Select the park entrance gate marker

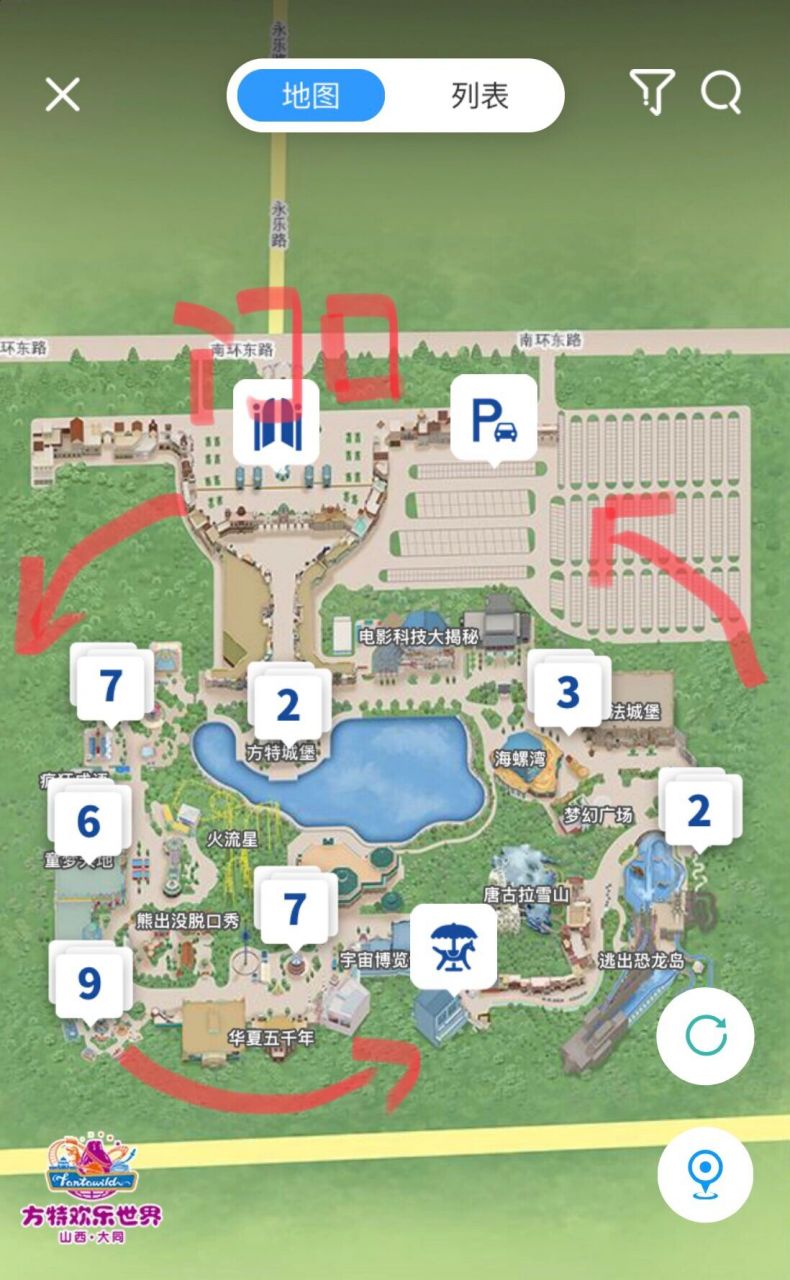click(x=276, y=421)
